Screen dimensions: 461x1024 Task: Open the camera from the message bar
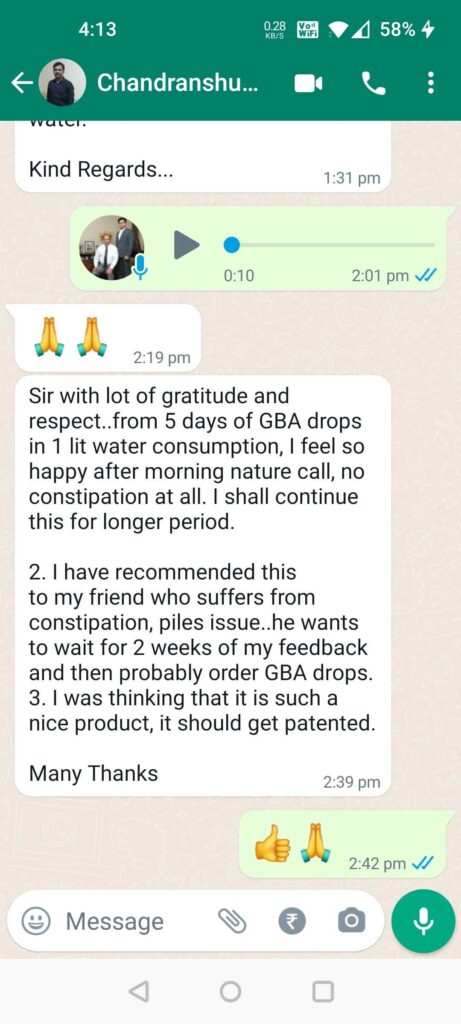click(351, 921)
